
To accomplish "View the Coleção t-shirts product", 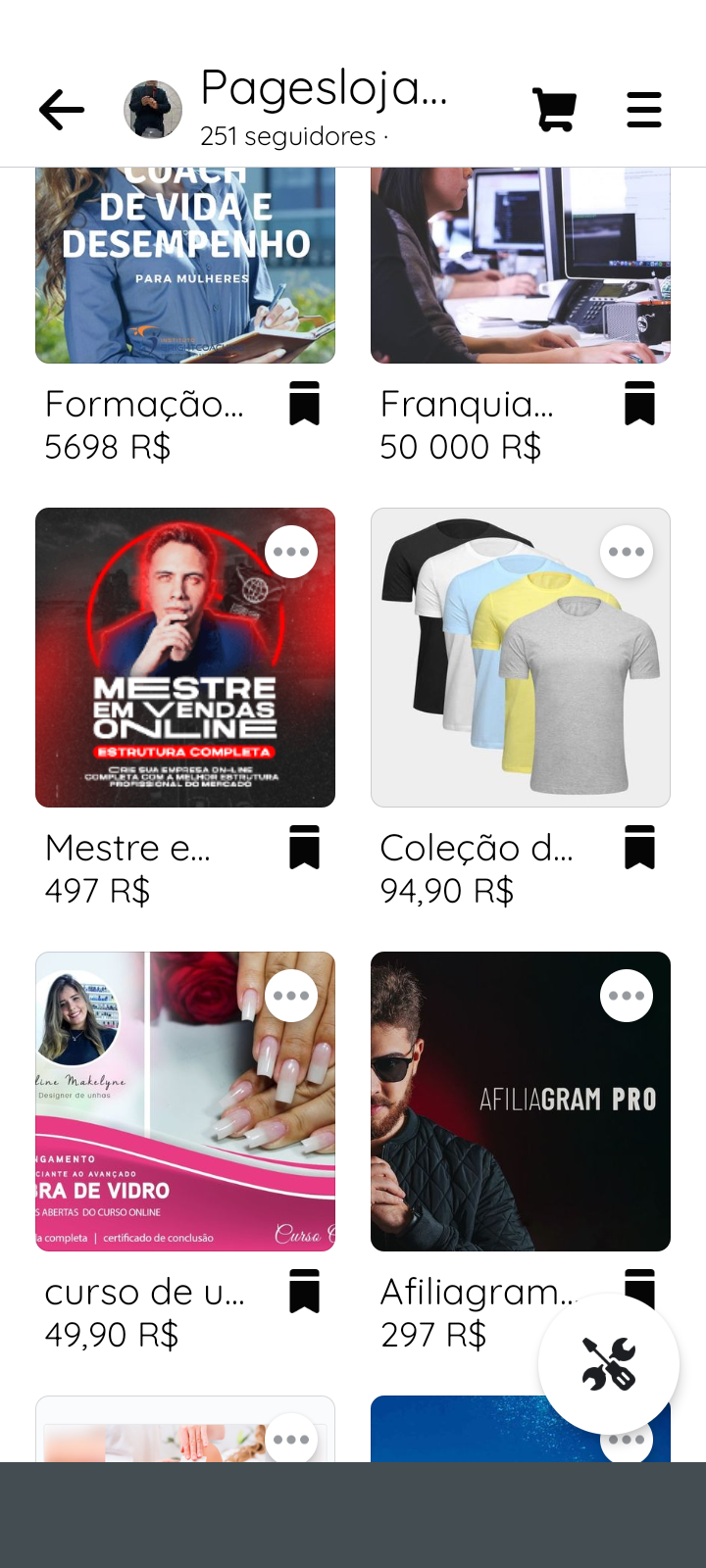I will point(521,676).
